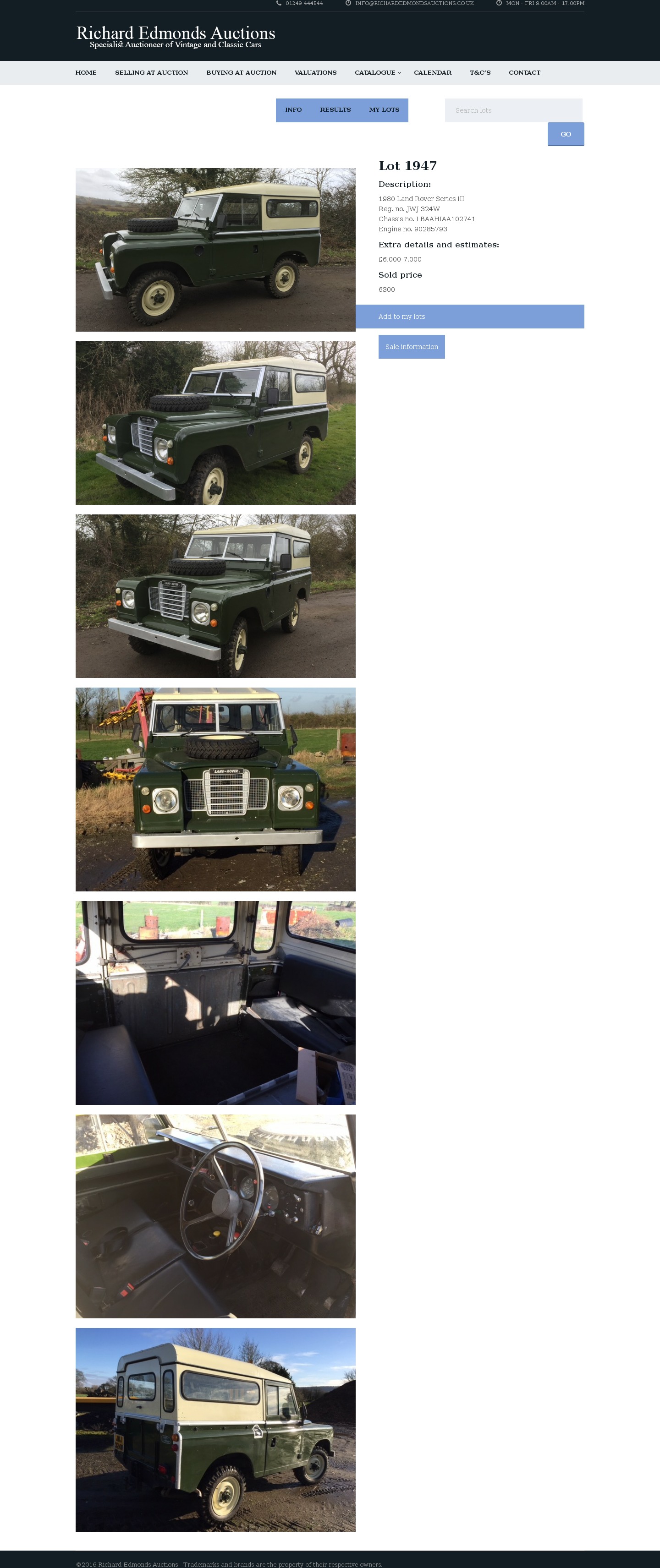The image size is (660, 1568).
Task: Switch to the Results tab
Action: point(335,110)
